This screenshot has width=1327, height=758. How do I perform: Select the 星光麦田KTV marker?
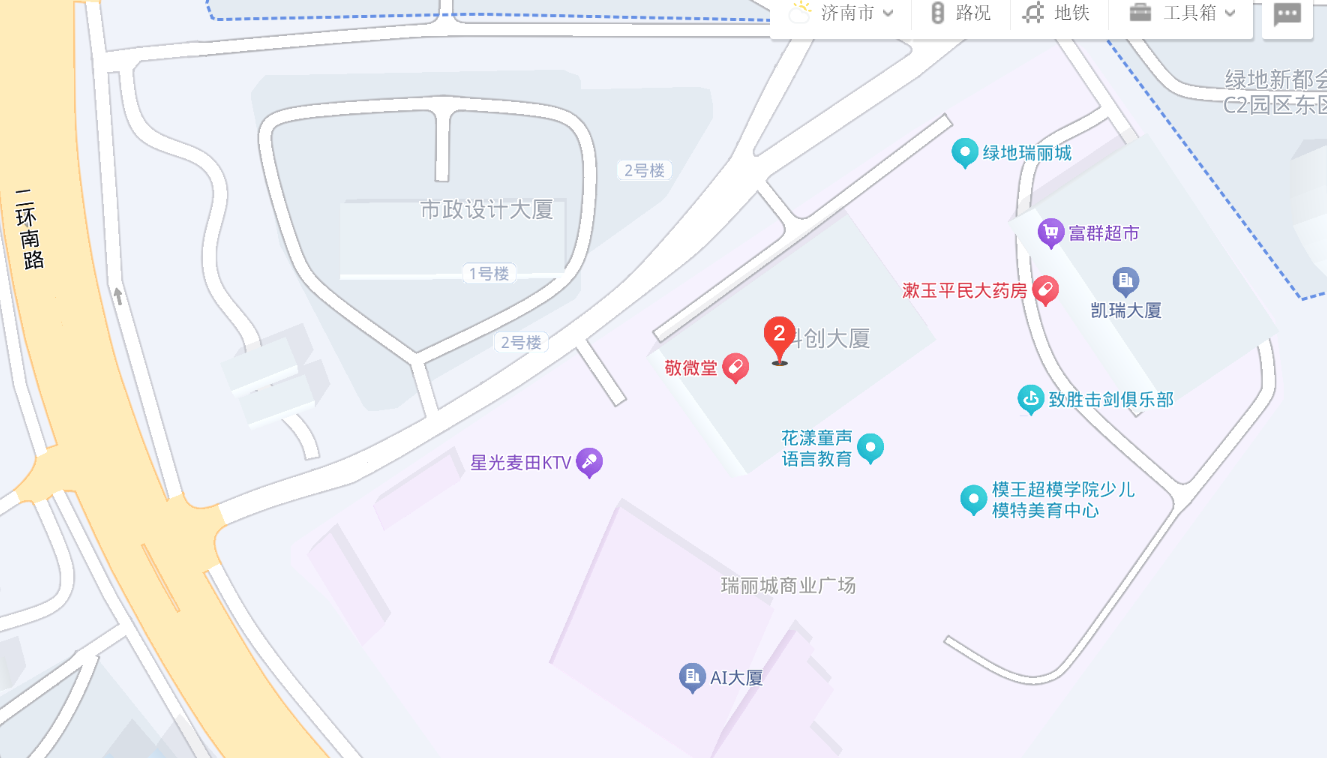tap(590, 461)
